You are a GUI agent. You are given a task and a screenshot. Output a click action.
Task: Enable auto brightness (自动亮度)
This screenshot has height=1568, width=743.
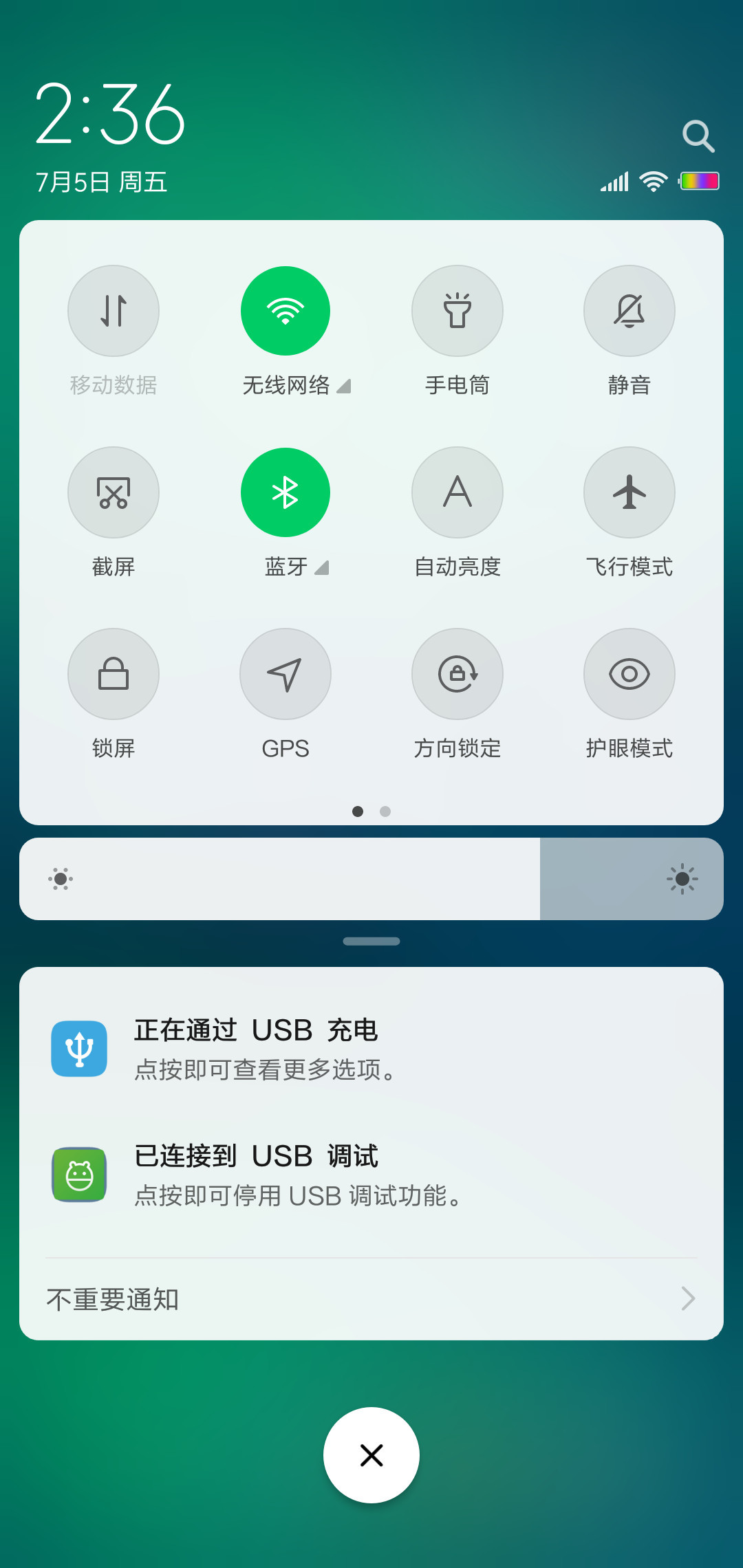(457, 492)
